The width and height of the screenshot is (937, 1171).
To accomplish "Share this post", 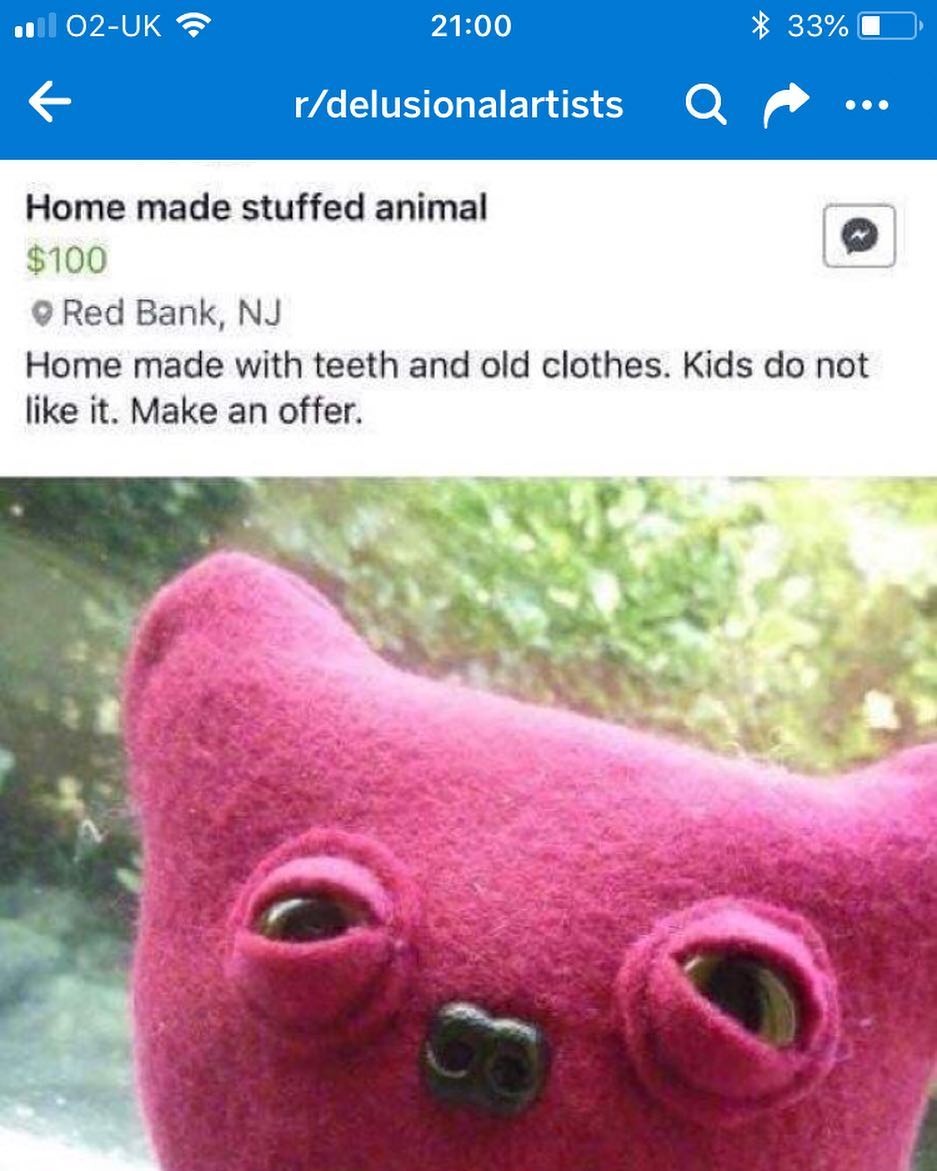I will click(x=785, y=104).
